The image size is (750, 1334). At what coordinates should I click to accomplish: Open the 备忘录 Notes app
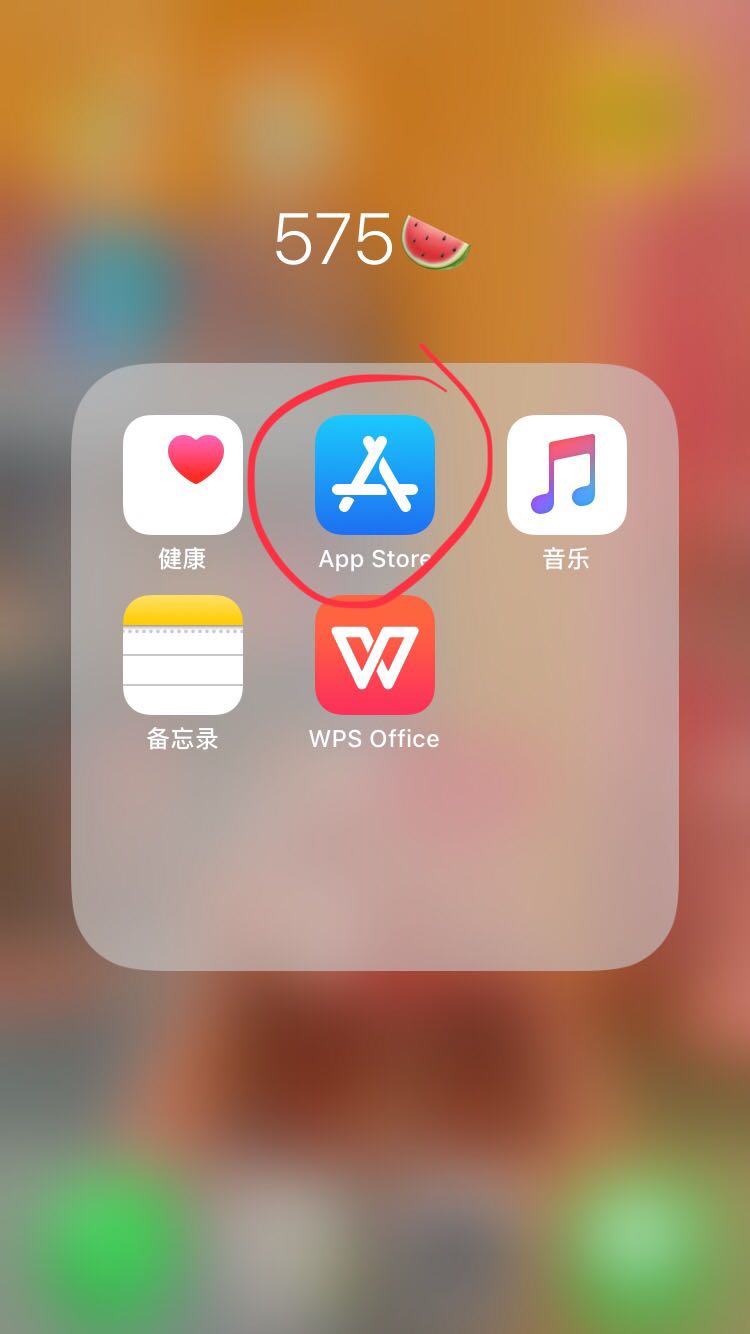tap(183, 655)
